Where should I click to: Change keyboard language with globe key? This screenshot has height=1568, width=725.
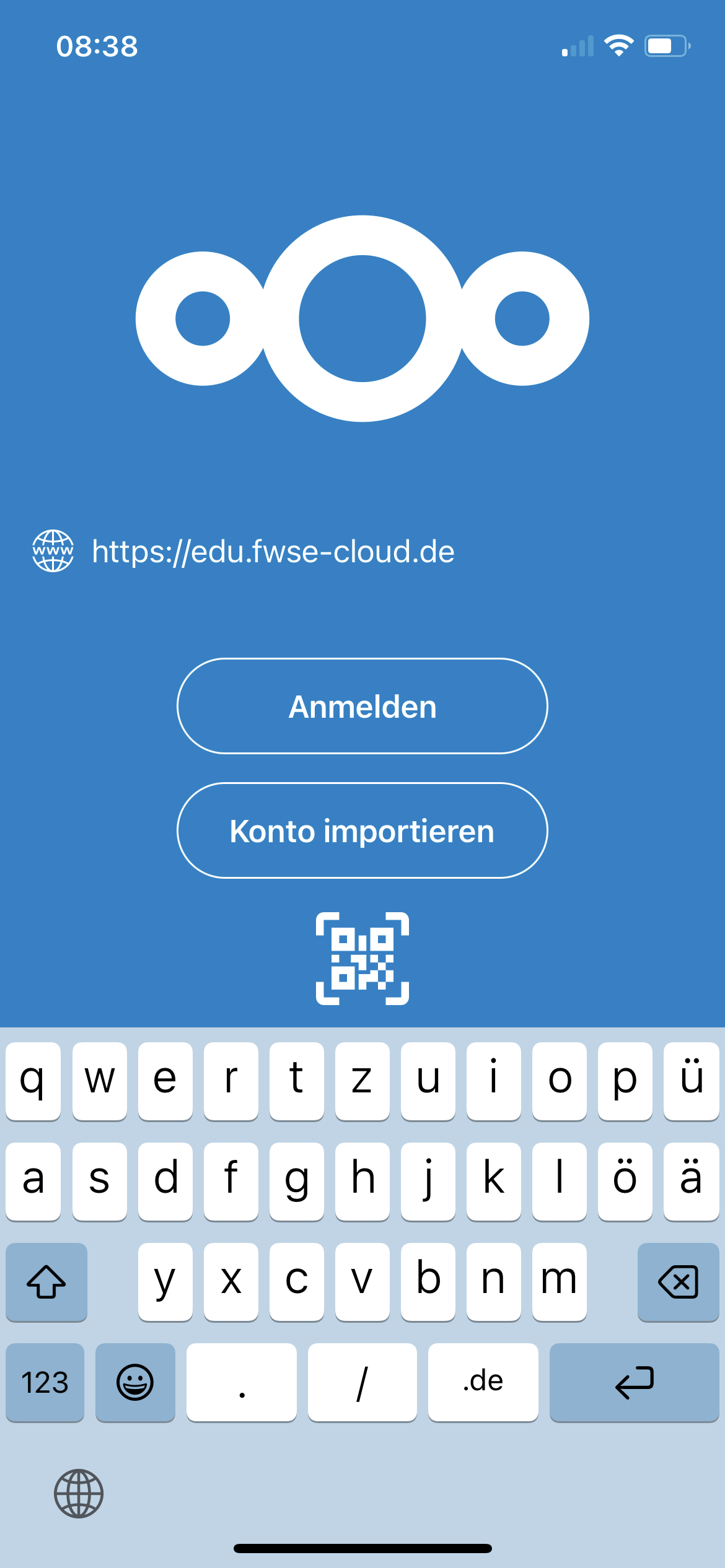tap(79, 1493)
